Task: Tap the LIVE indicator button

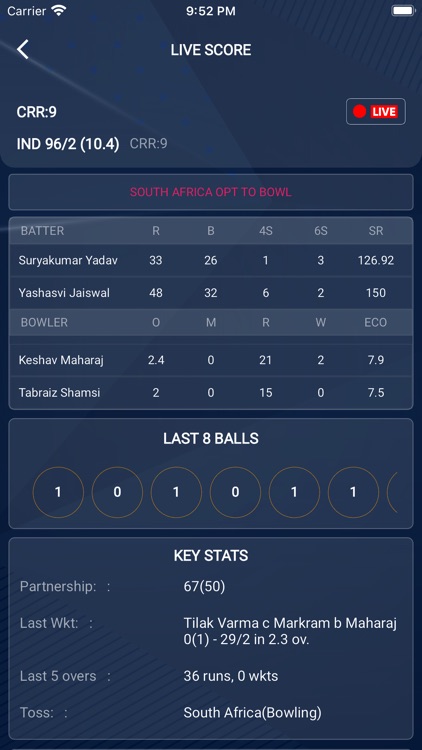Action: (376, 111)
